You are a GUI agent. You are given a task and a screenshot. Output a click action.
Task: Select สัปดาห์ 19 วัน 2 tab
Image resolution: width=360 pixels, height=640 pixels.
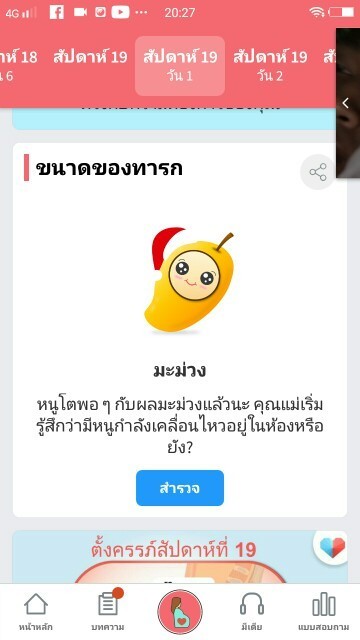coord(270,66)
